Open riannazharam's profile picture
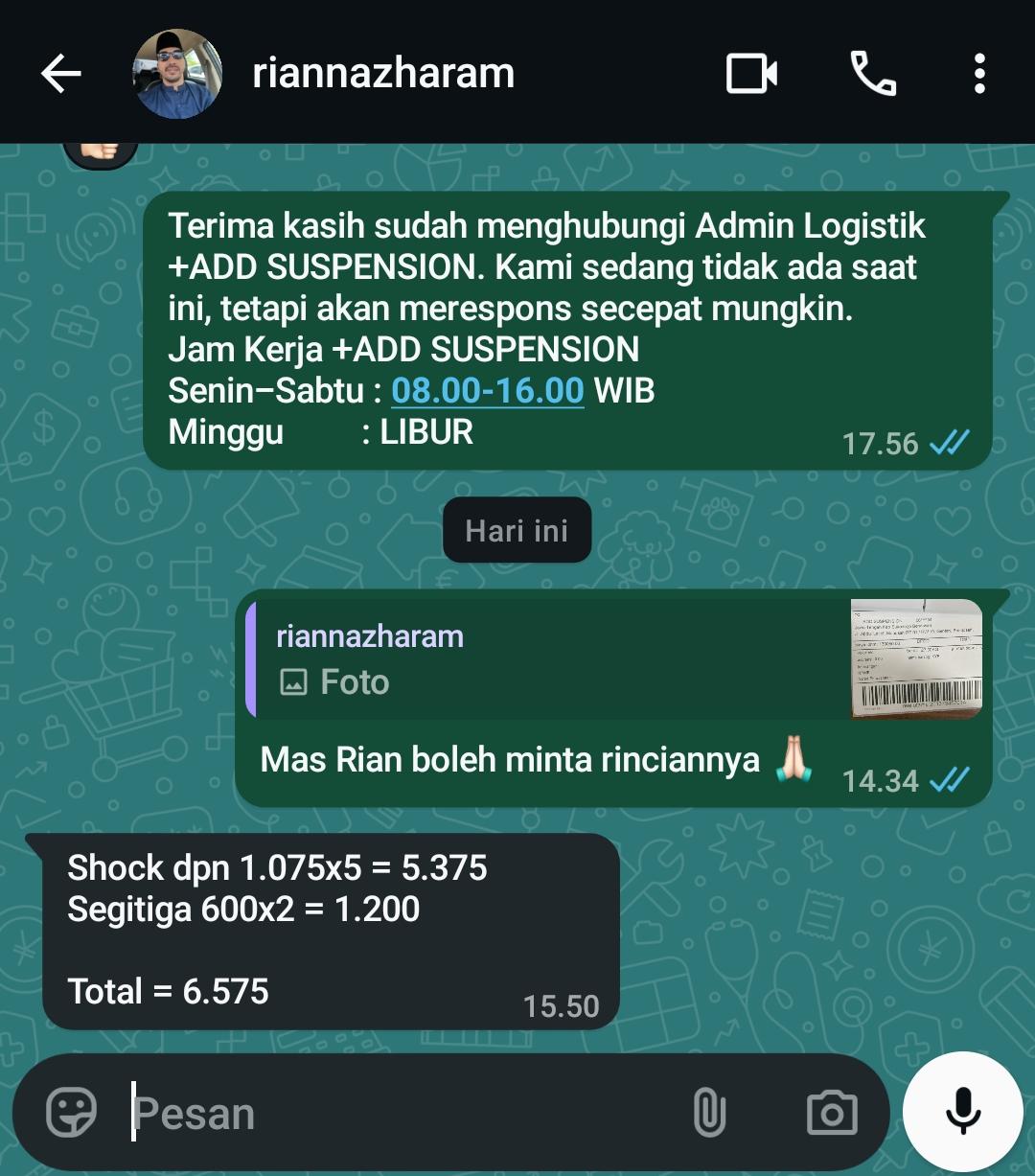This screenshot has height=1176, width=1035. tap(177, 74)
